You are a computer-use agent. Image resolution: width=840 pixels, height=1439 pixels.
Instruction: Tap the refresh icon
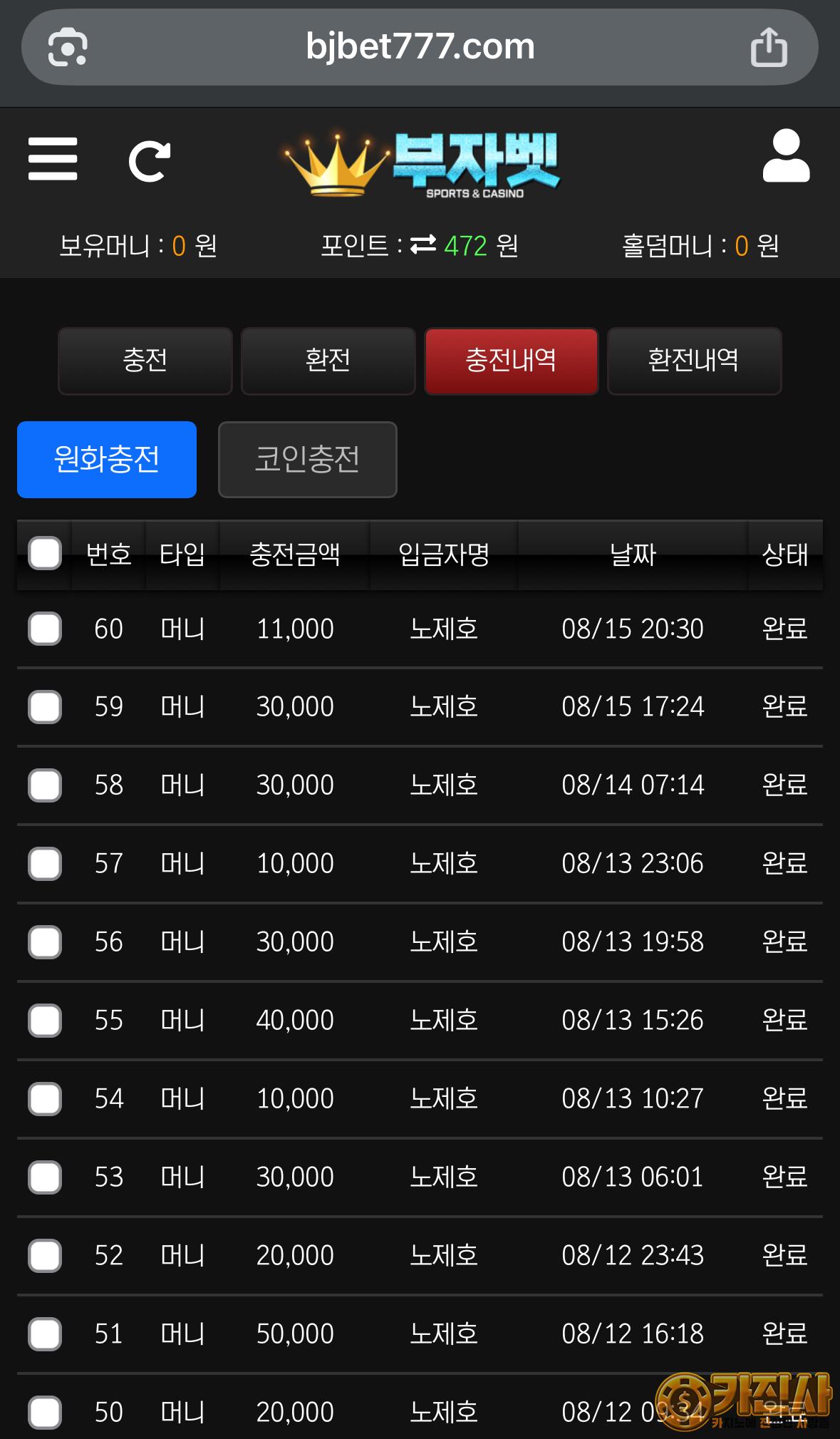point(150,162)
